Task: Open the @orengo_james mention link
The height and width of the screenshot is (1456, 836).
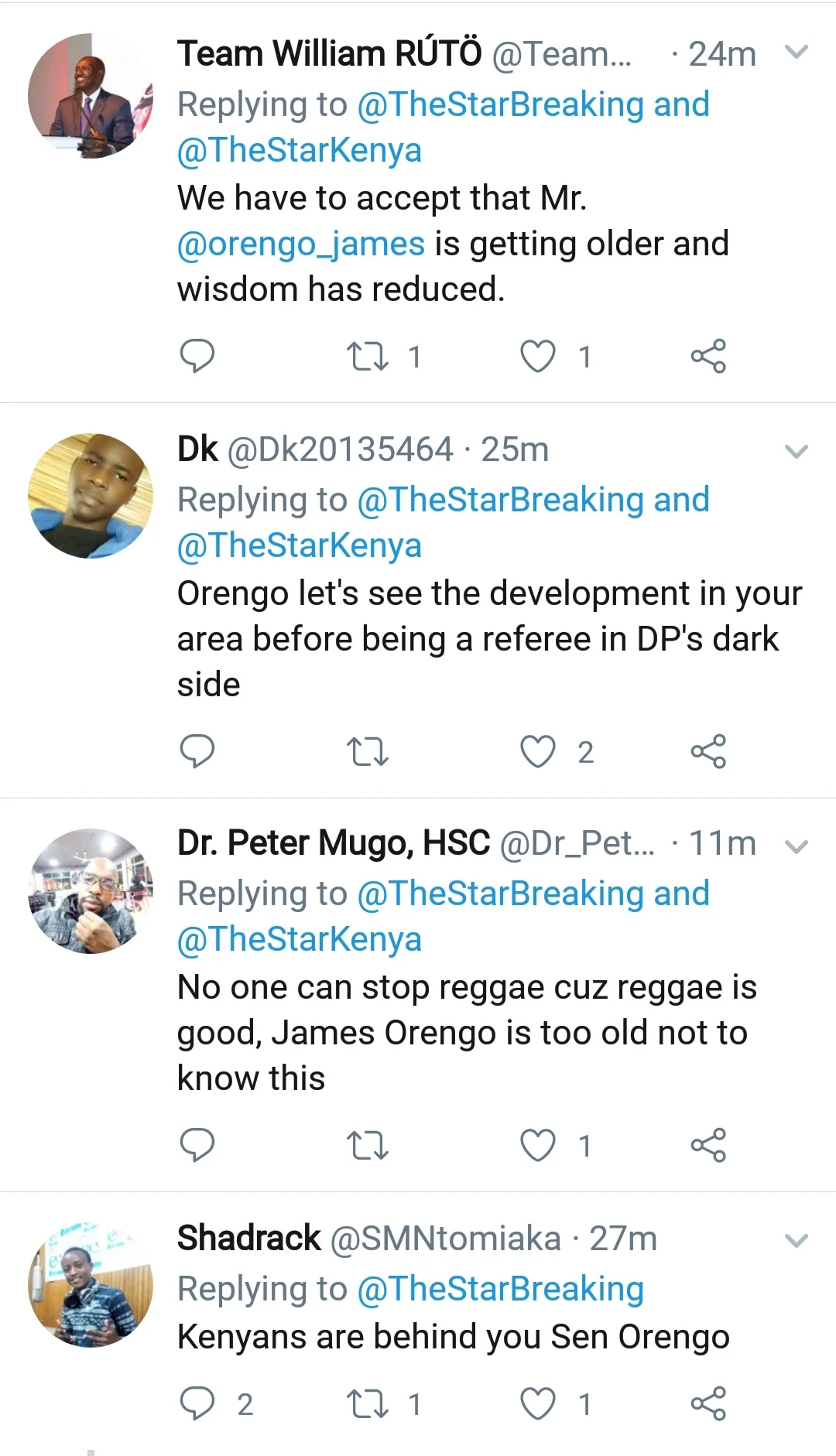Action: (x=300, y=244)
